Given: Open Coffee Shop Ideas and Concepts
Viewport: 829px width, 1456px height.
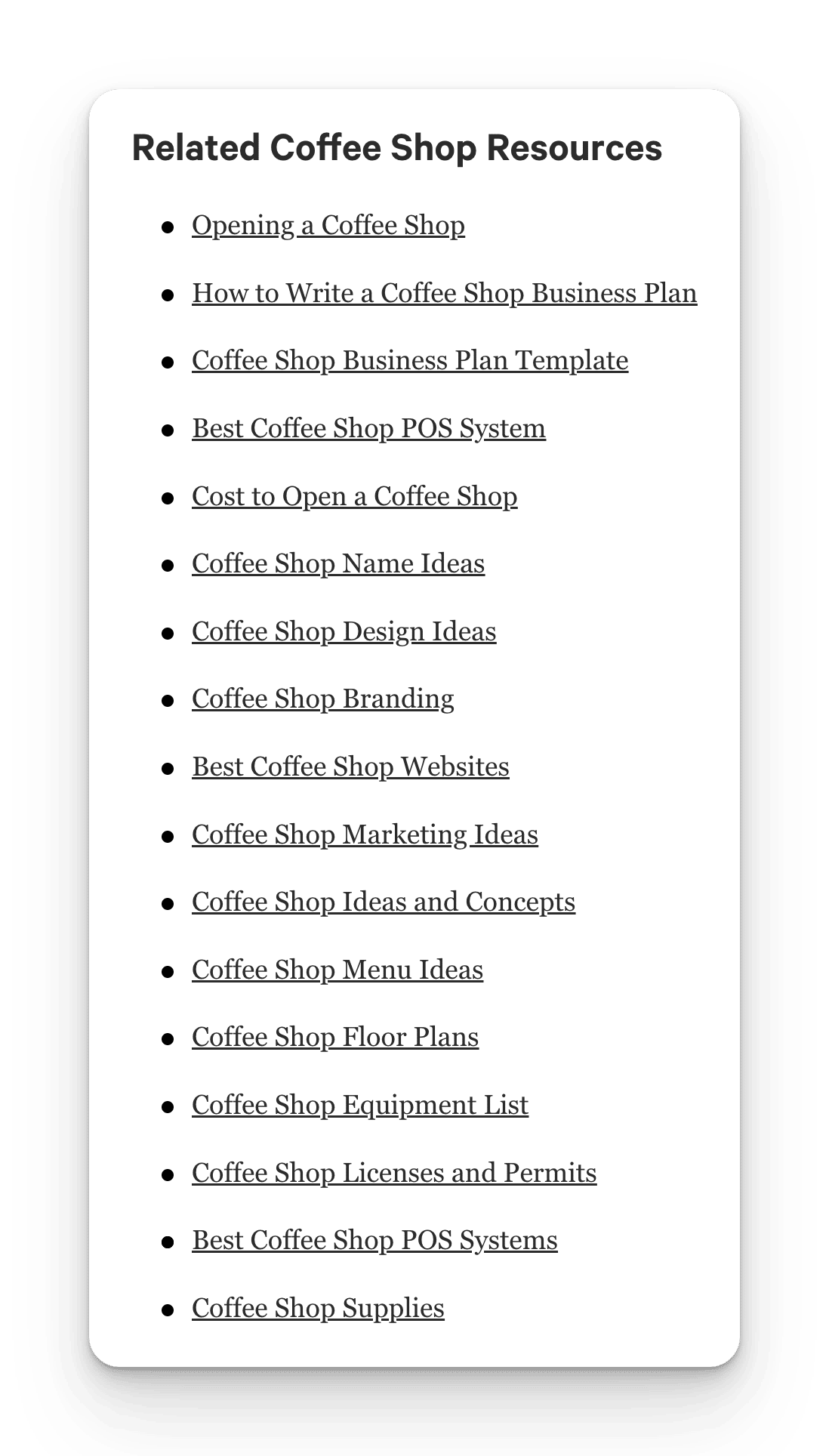Looking at the screenshot, I should 384,902.
